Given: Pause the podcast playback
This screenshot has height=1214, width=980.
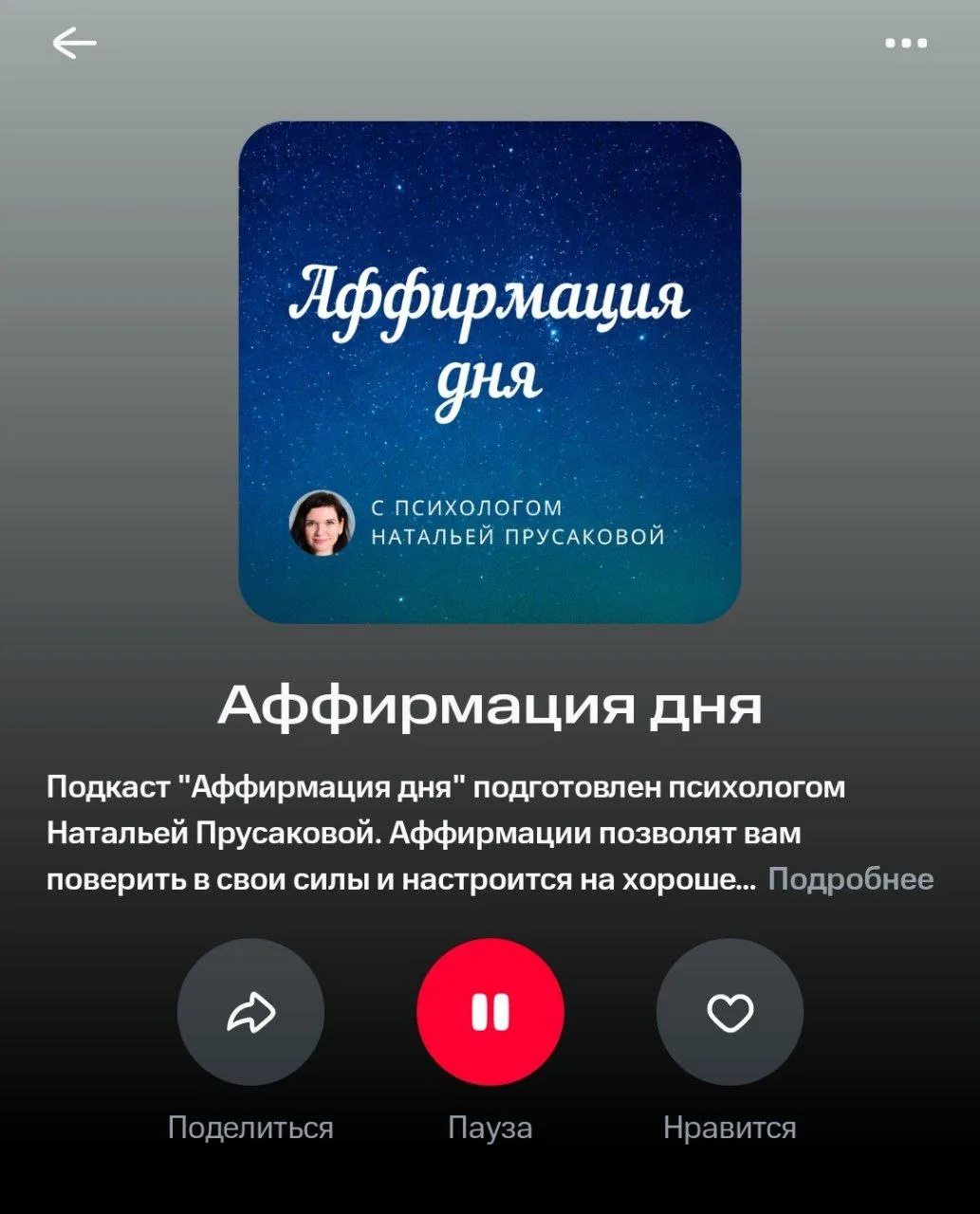Looking at the screenshot, I should pos(490,1012).
